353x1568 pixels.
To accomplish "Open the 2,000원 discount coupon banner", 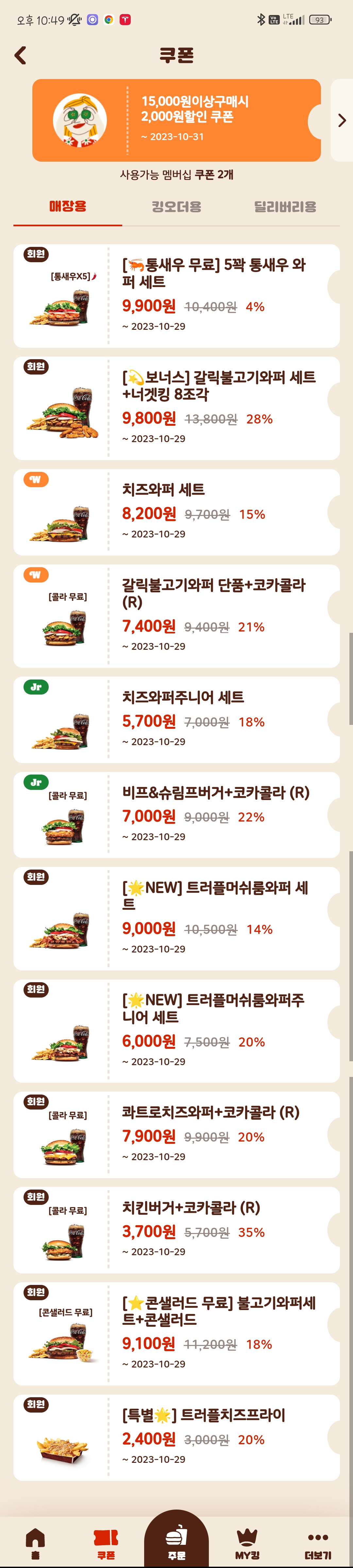I will [176, 120].
